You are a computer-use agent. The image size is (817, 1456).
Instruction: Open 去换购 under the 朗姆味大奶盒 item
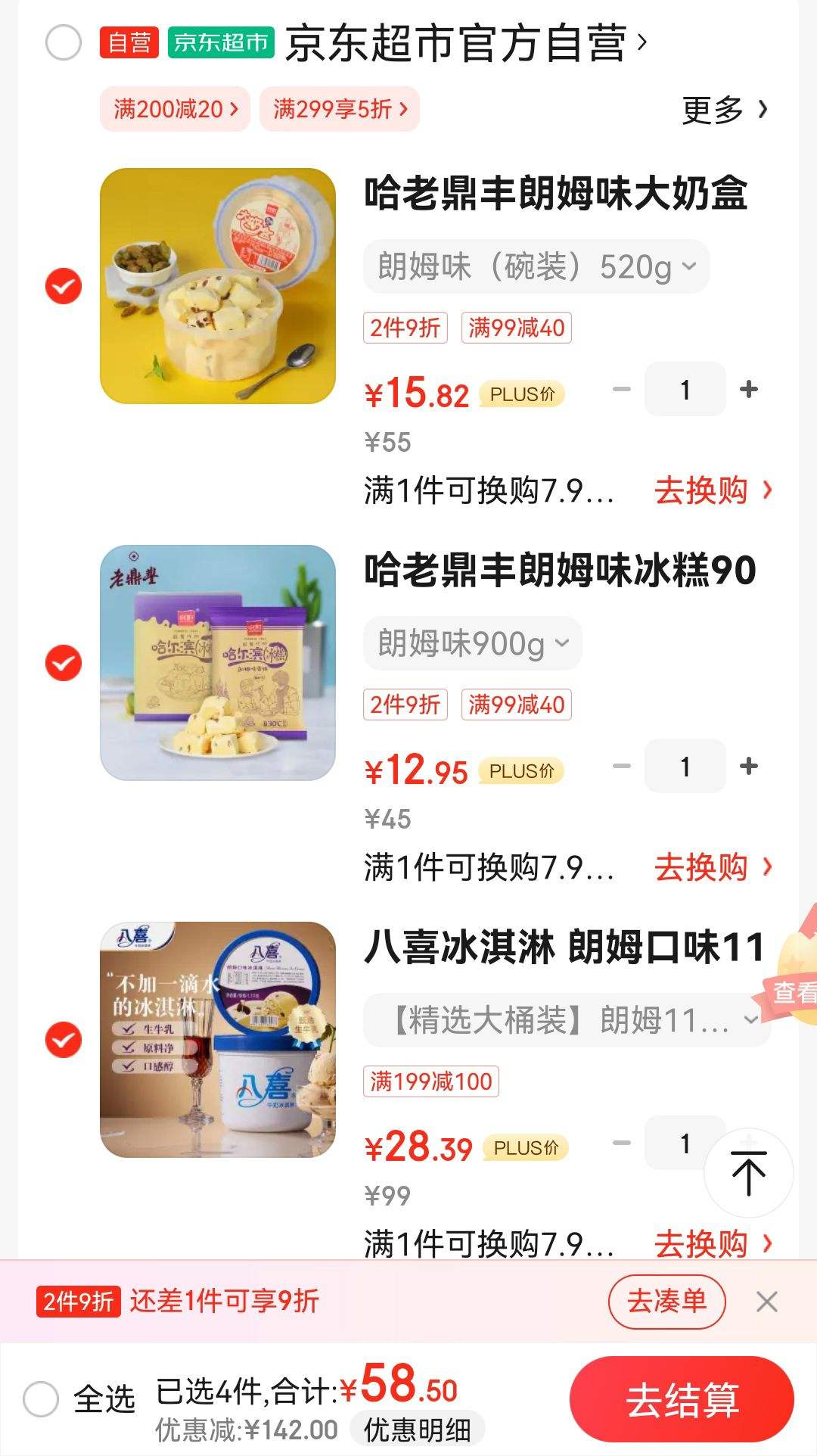713,490
